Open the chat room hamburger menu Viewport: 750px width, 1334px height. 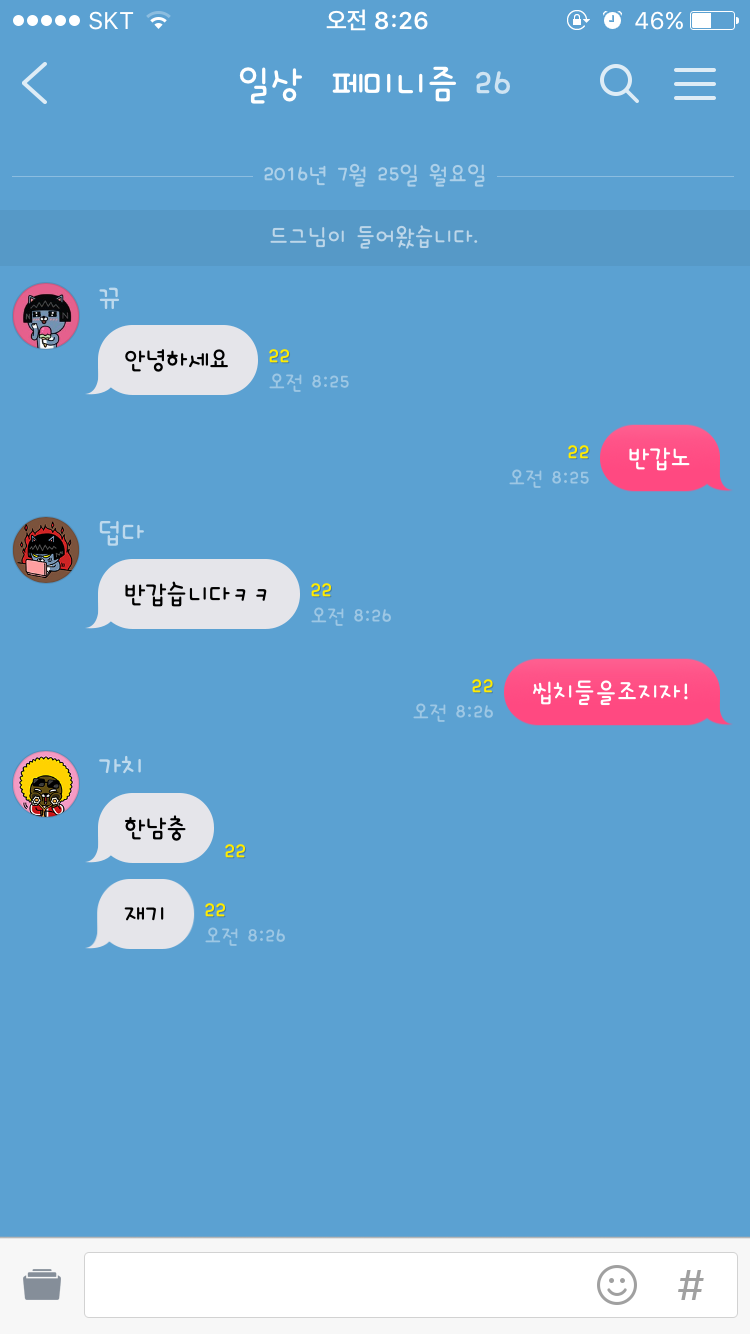point(695,84)
